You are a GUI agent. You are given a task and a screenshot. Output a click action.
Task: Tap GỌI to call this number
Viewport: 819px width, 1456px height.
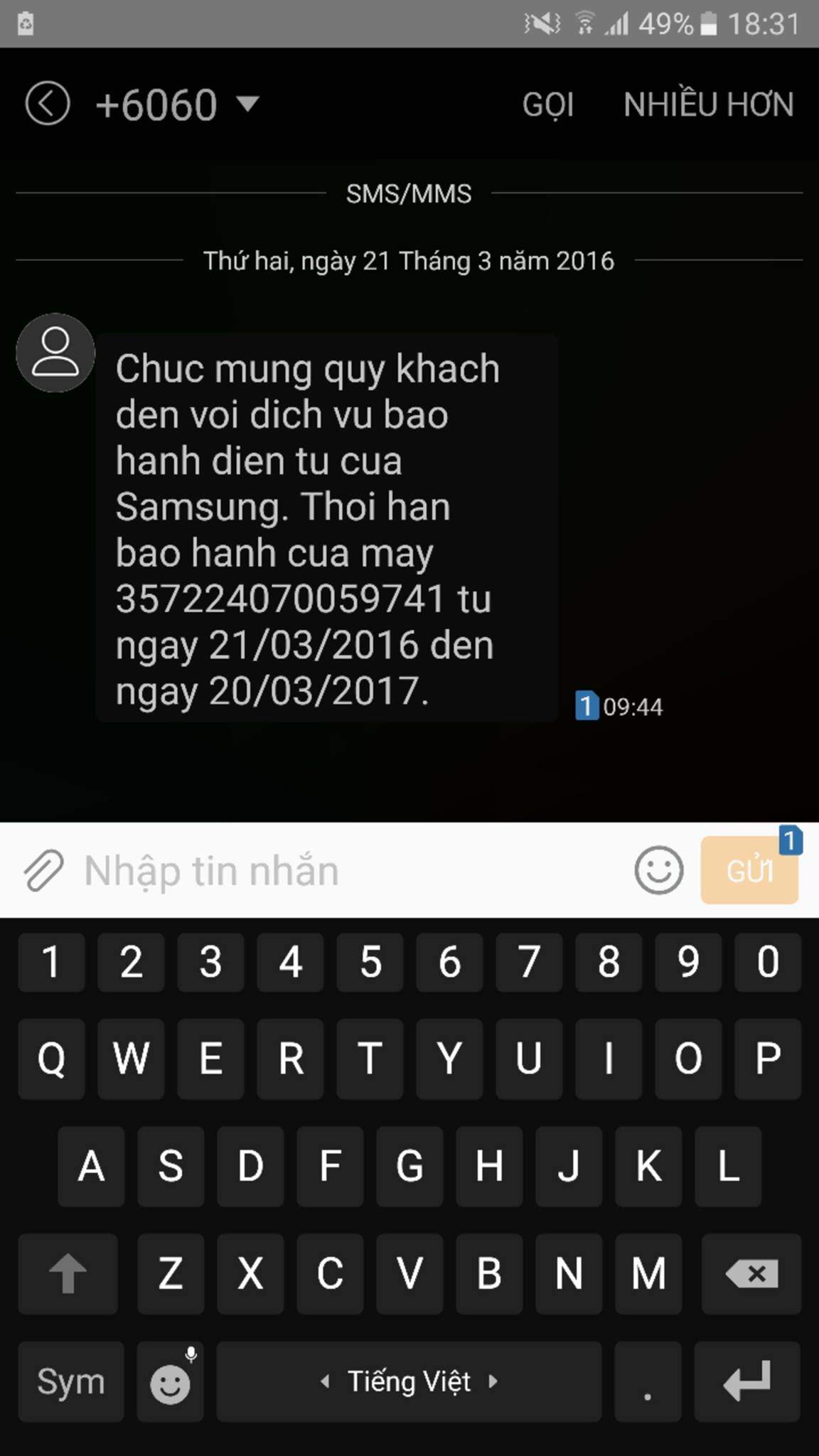click(x=548, y=105)
